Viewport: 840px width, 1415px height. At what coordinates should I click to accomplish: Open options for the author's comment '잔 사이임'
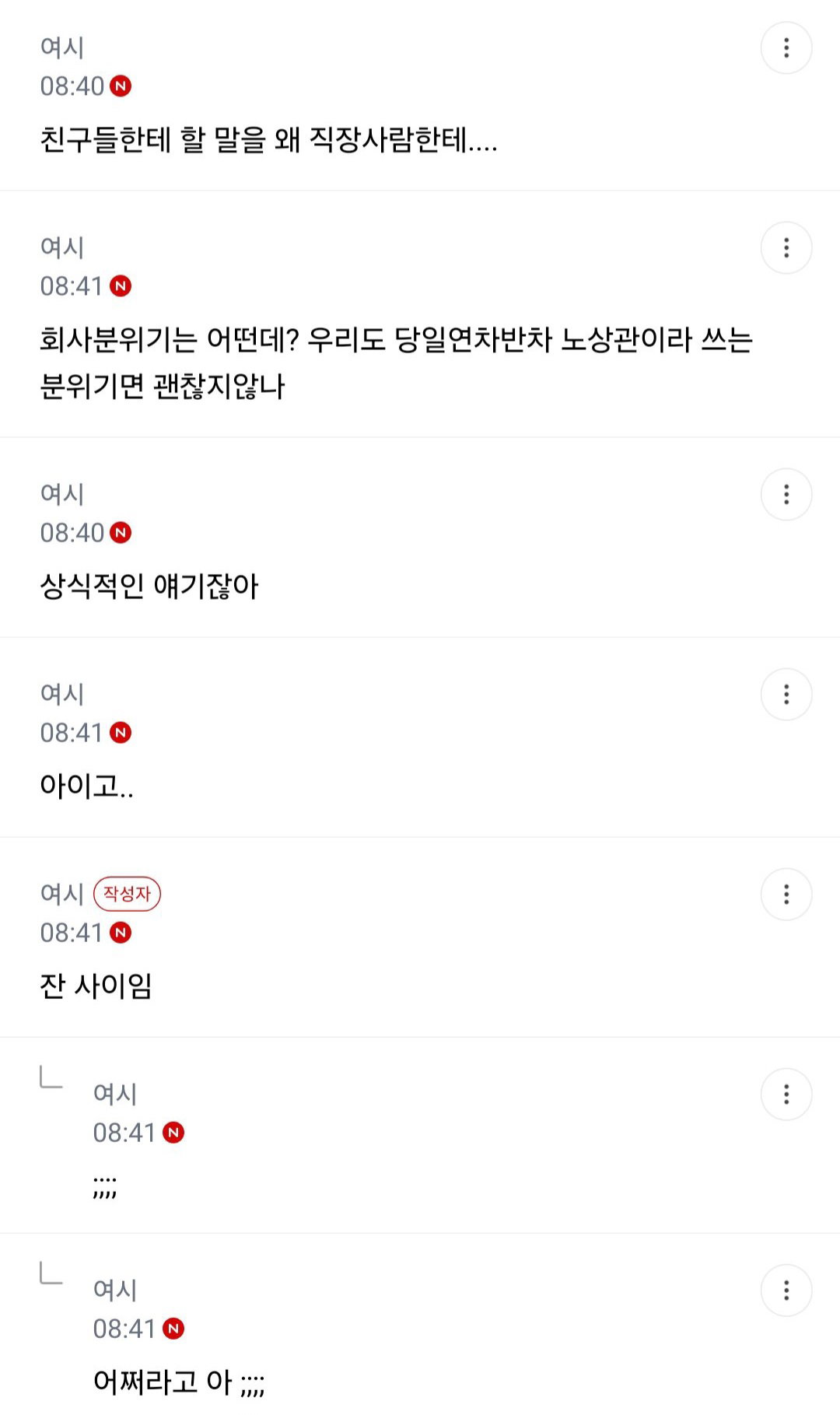(x=786, y=894)
